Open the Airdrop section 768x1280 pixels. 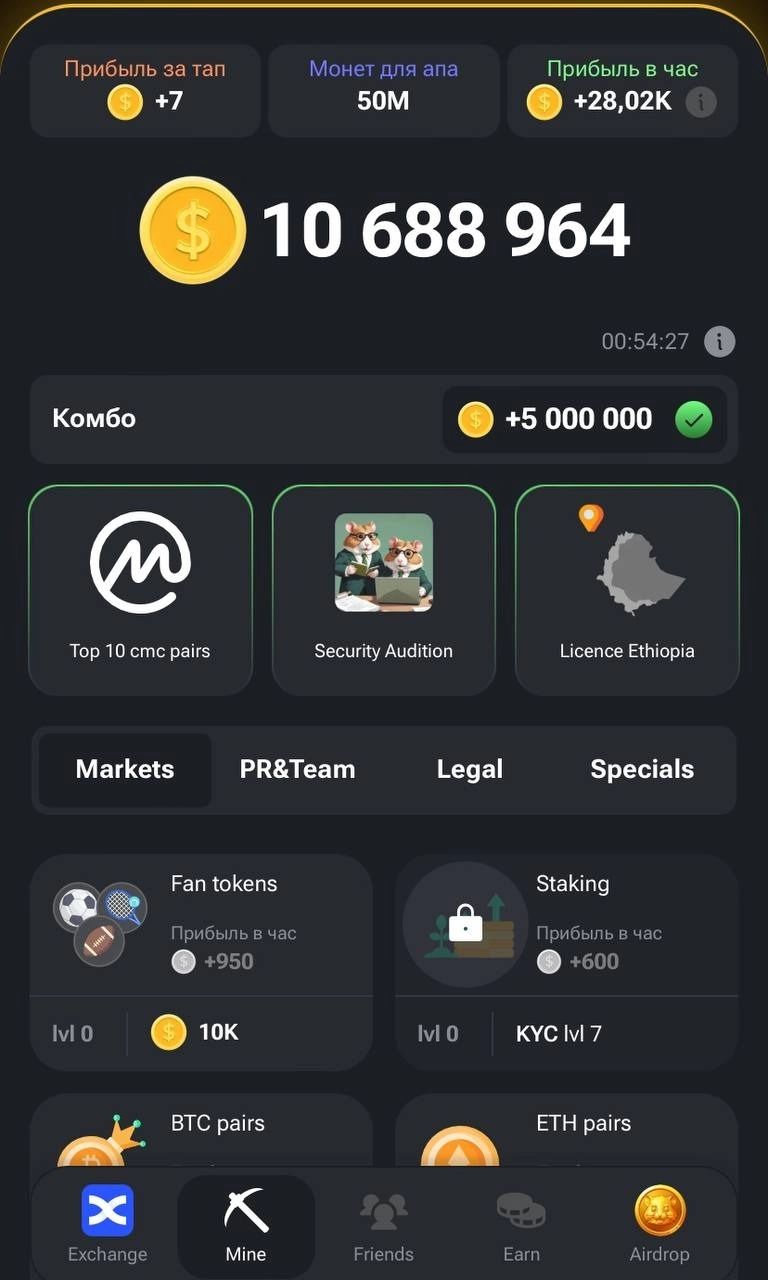click(659, 1224)
